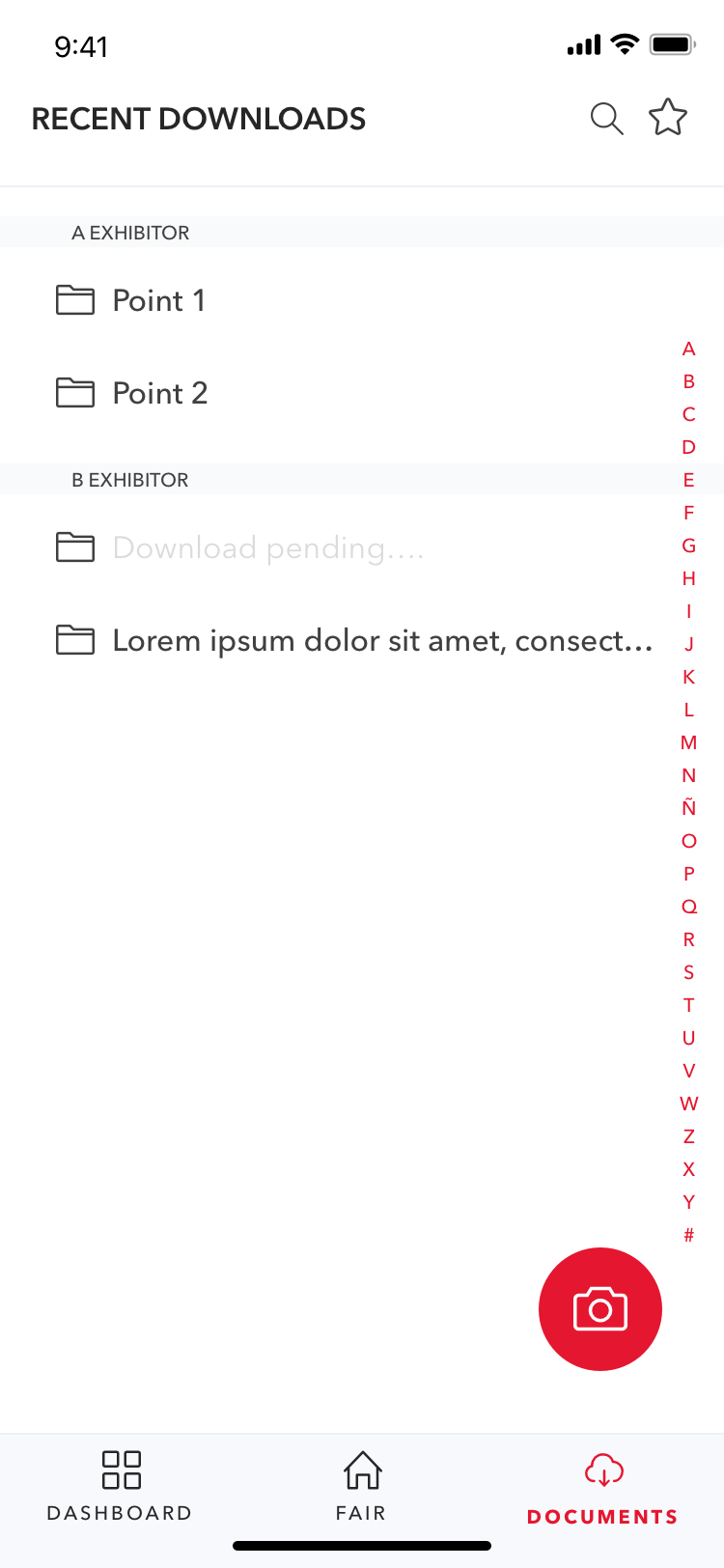724x1568 pixels.
Task: Open the Download pending folder row
Action: [x=268, y=547]
